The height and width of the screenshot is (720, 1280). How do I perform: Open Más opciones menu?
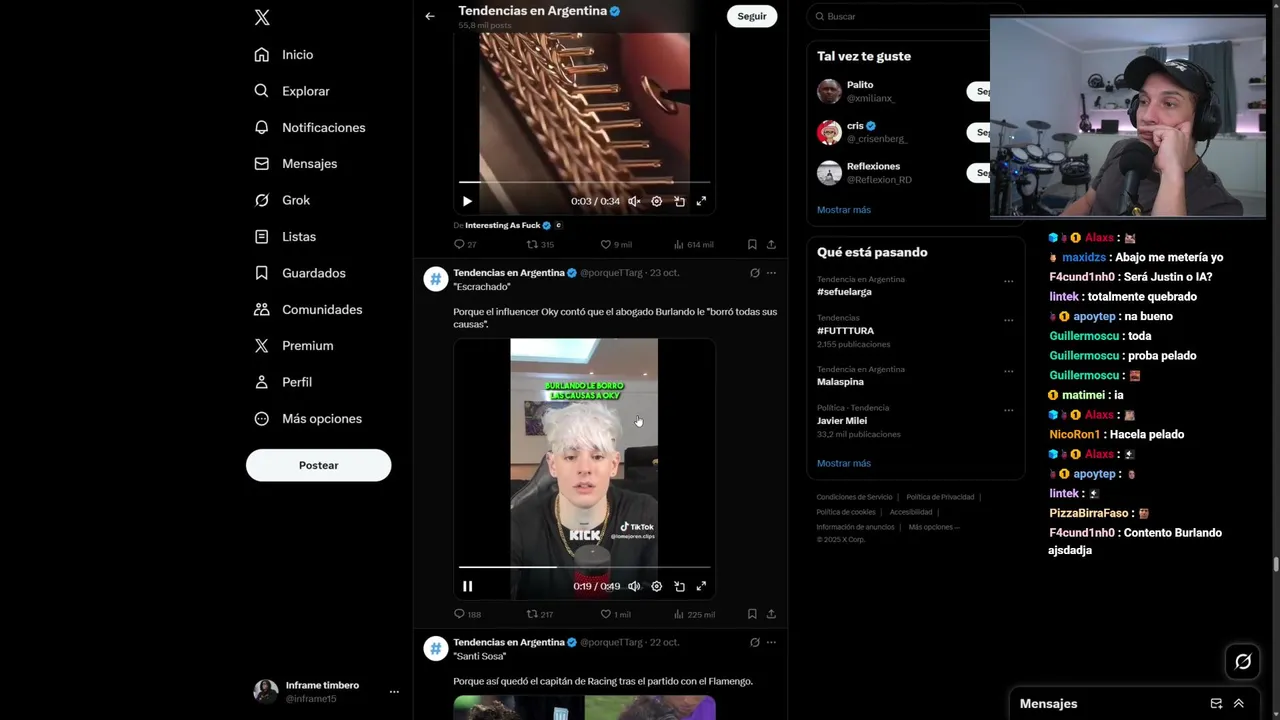[x=320, y=419]
